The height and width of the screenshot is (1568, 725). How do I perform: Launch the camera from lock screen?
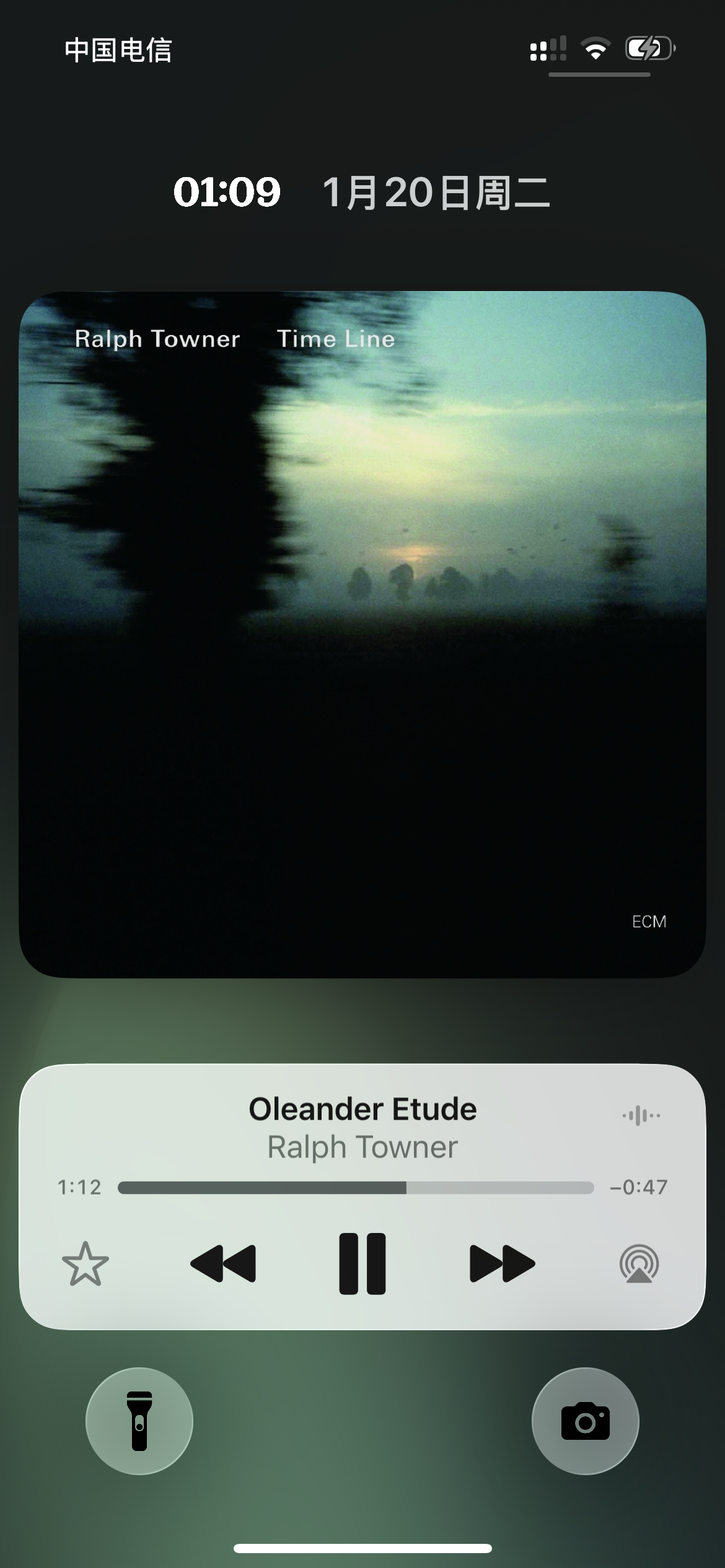pyautogui.click(x=585, y=1421)
